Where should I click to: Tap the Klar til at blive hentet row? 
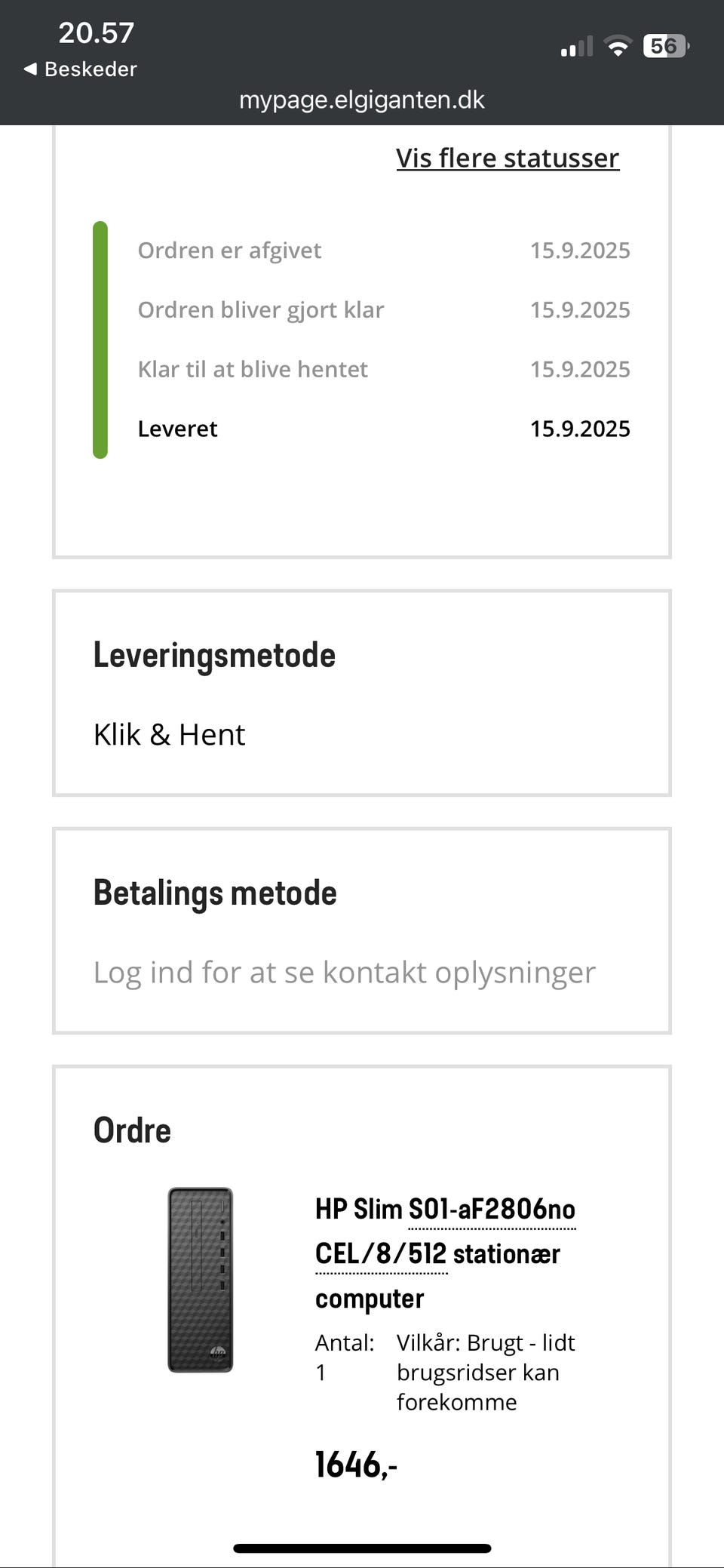tap(253, 369)
